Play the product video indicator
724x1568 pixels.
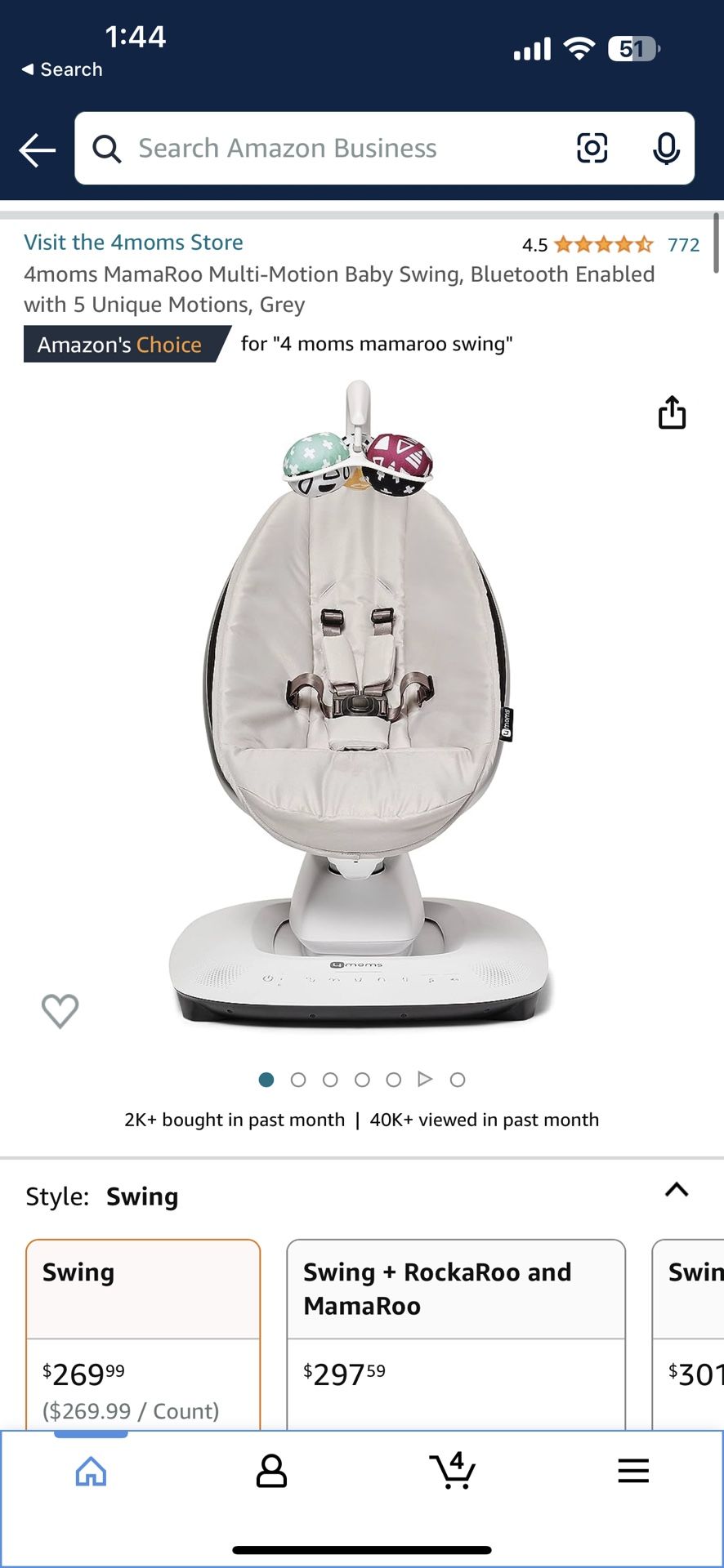pyautogui.click(x=425, y=1080)
